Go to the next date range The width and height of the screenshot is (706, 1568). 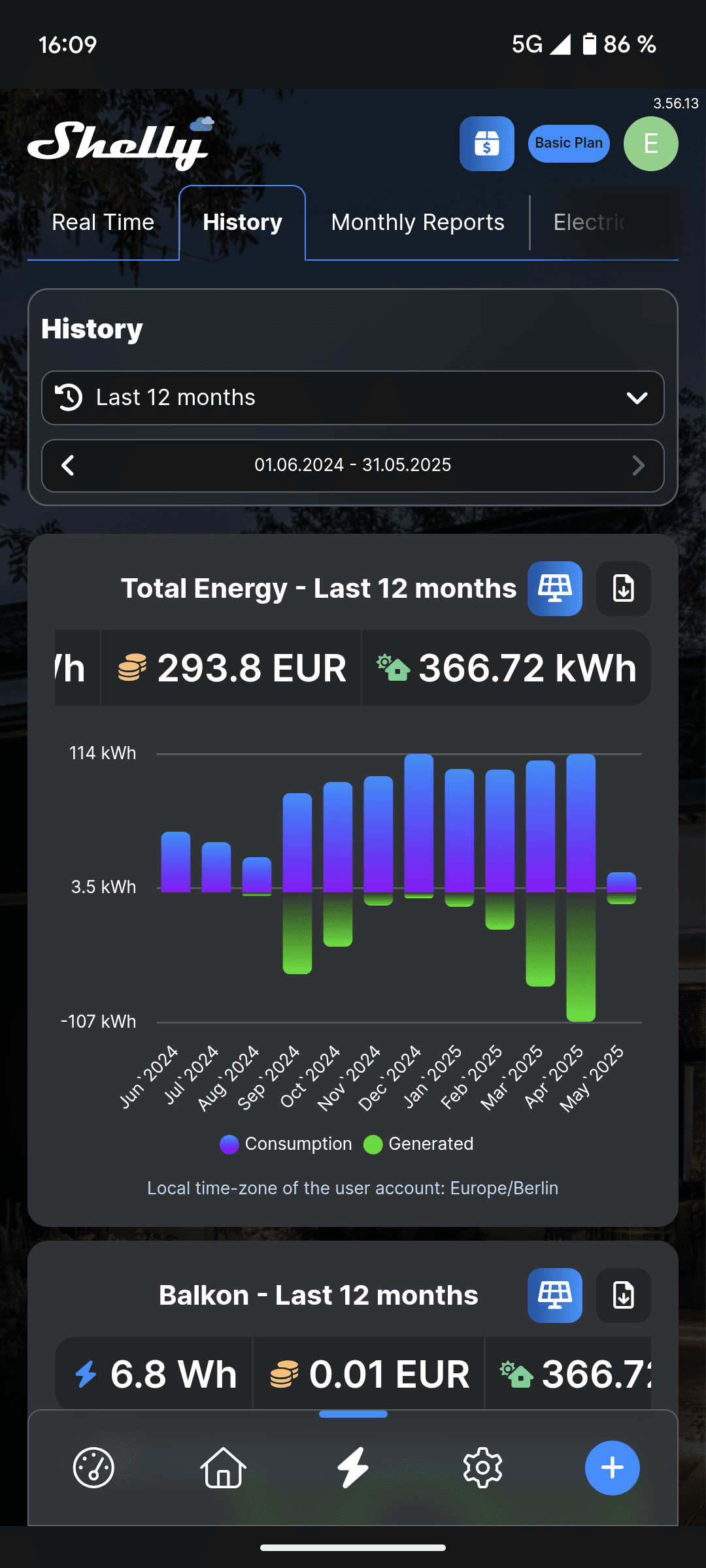[x=638, y=465]
